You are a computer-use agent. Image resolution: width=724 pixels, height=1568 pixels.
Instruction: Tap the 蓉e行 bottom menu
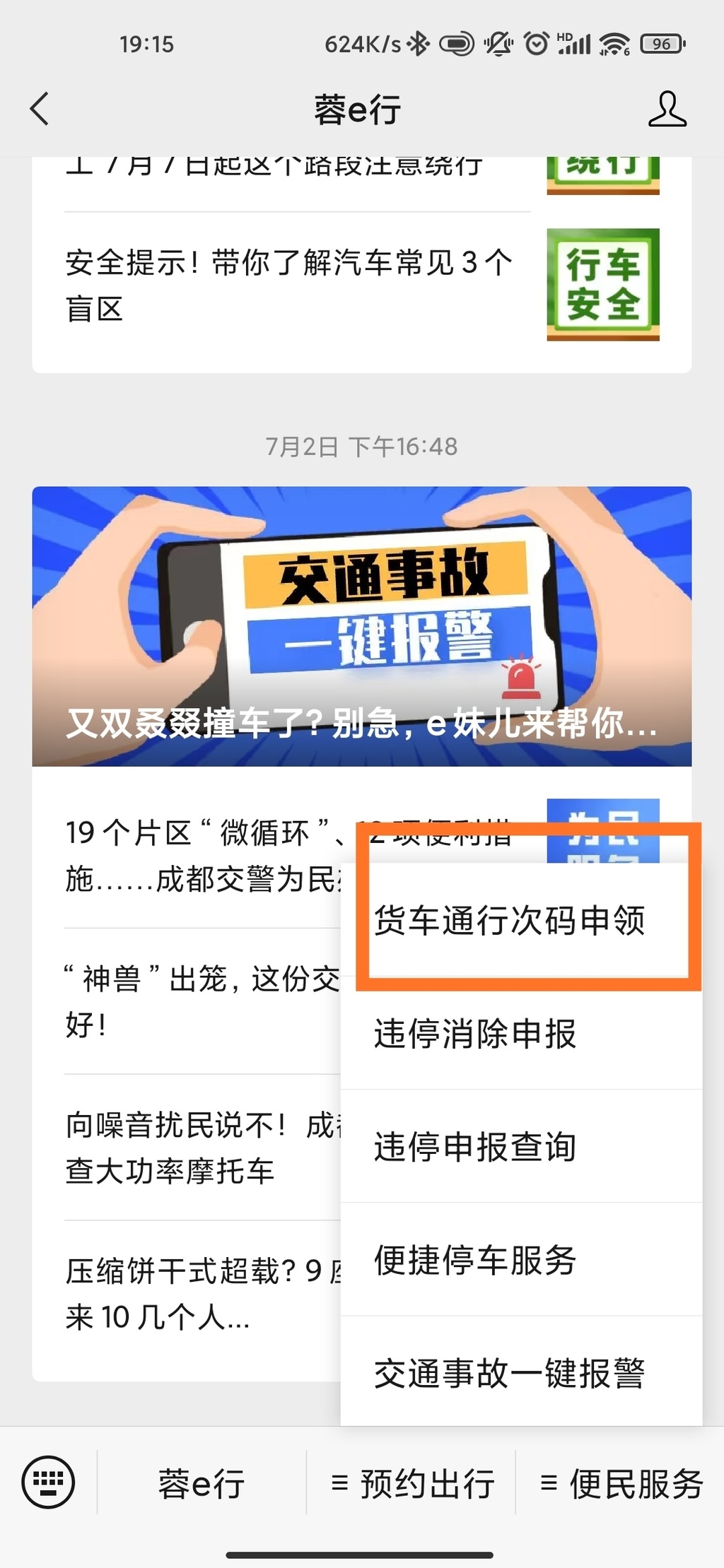click(202, 1482)
